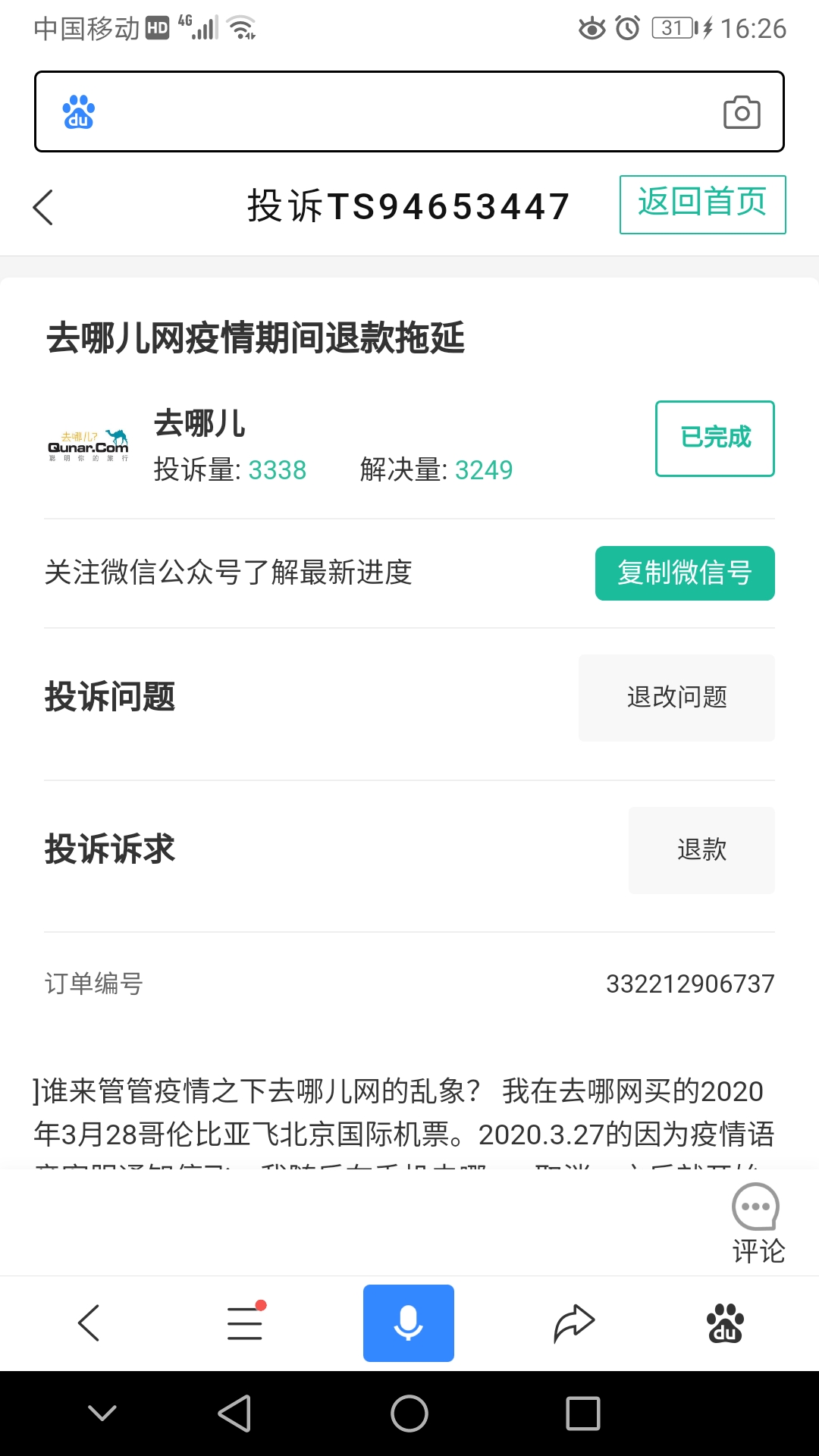The image size is (819, 1456).
Task: Open Baidu home from bottom paw icon
Action: coord(726,1323)
